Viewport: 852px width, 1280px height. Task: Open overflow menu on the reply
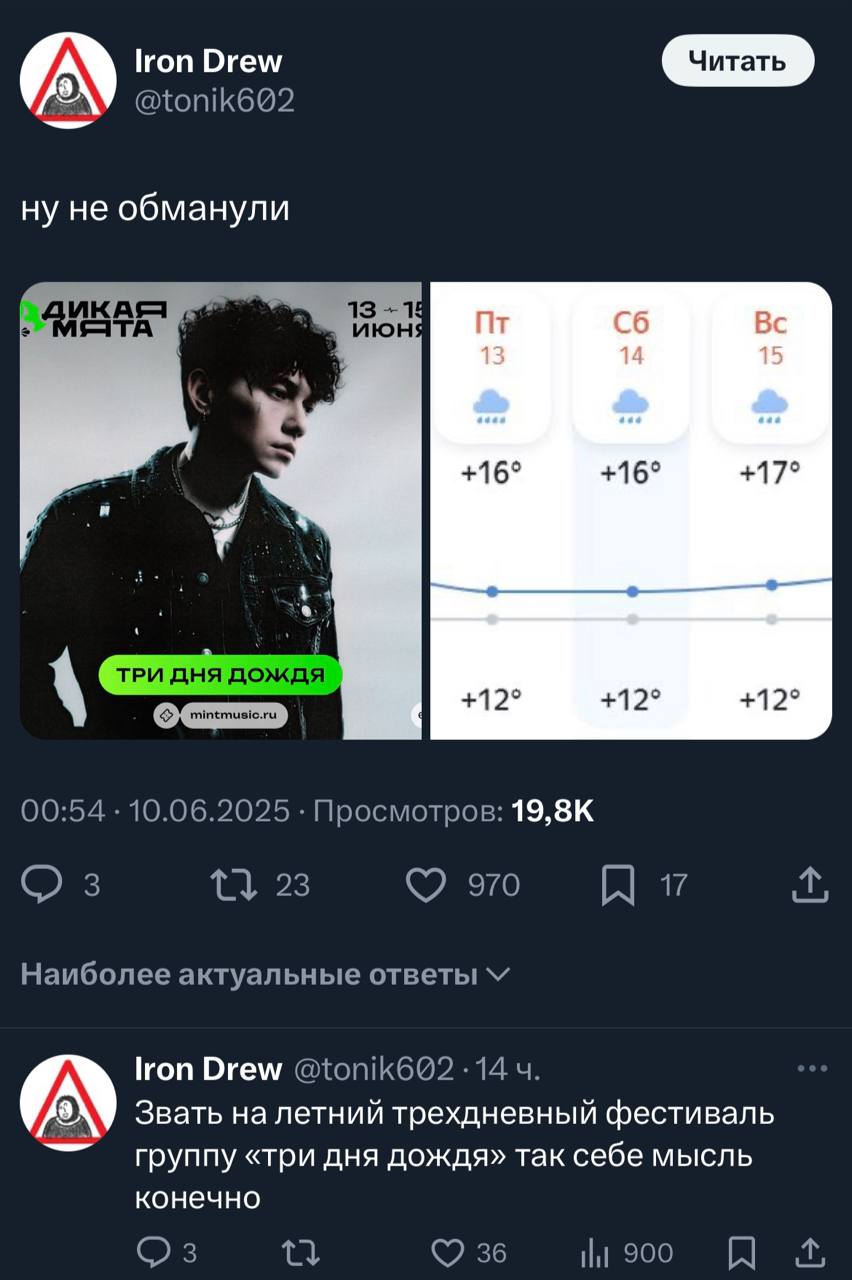point(812,1069)
